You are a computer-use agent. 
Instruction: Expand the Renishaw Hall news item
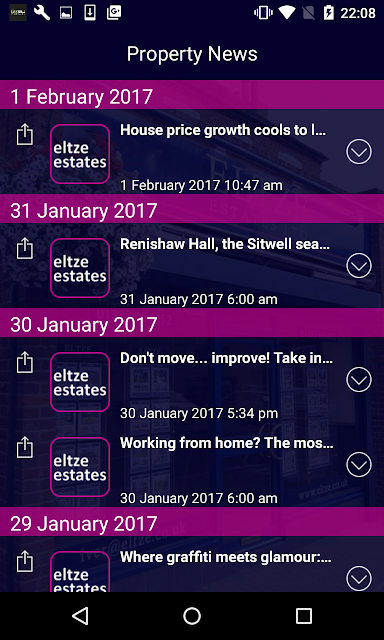359,266
